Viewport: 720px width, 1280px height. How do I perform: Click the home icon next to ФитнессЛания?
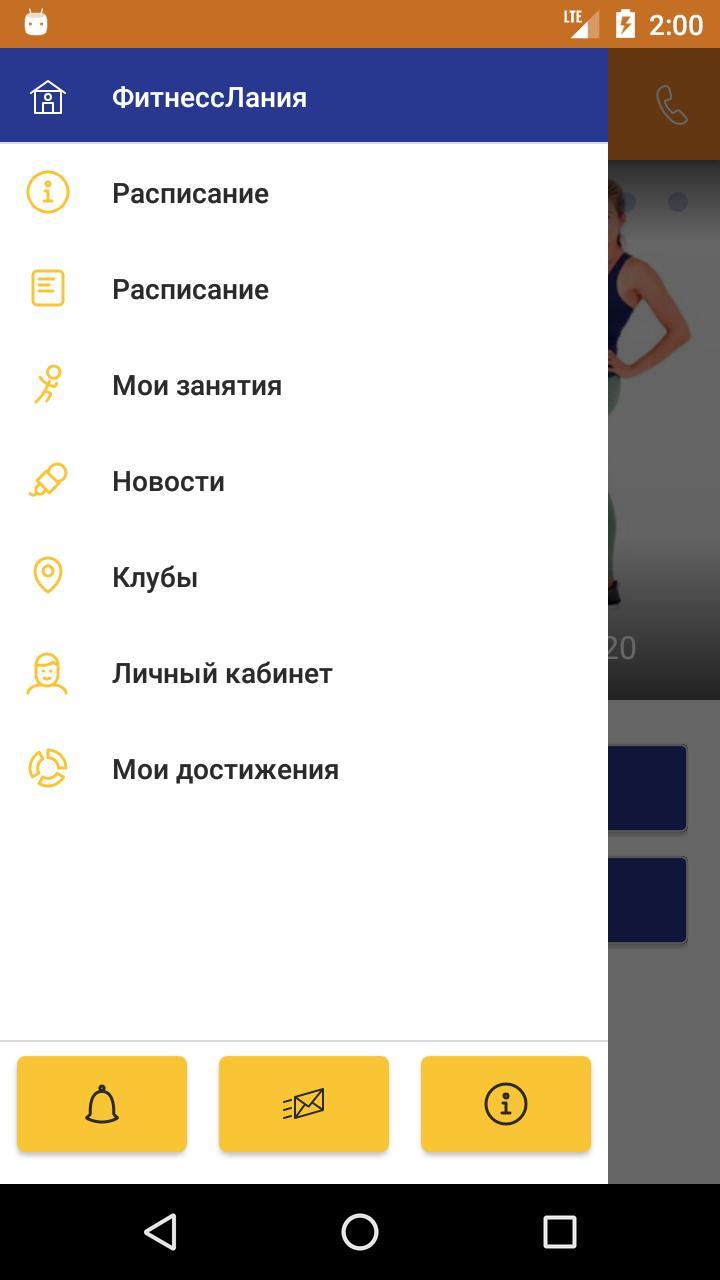47,97
